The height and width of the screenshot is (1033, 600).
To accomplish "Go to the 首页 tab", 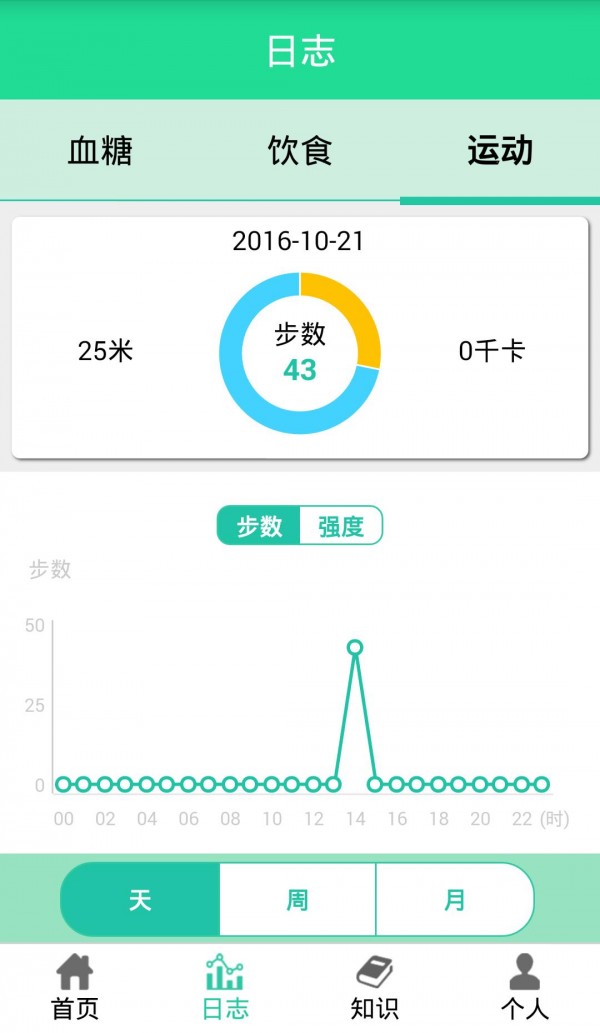I will point(75,988).
